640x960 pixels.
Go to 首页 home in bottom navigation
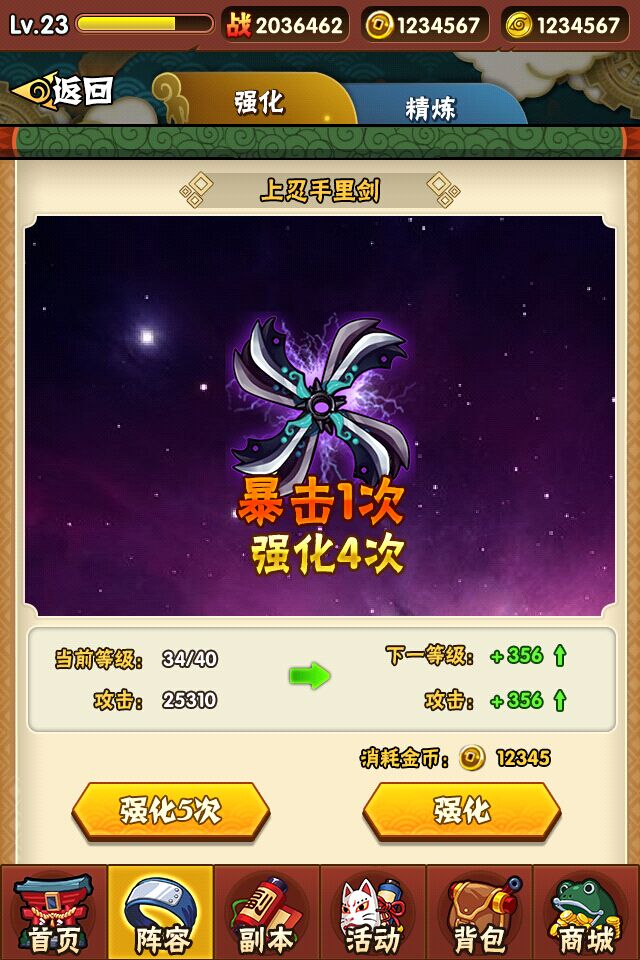53,914
